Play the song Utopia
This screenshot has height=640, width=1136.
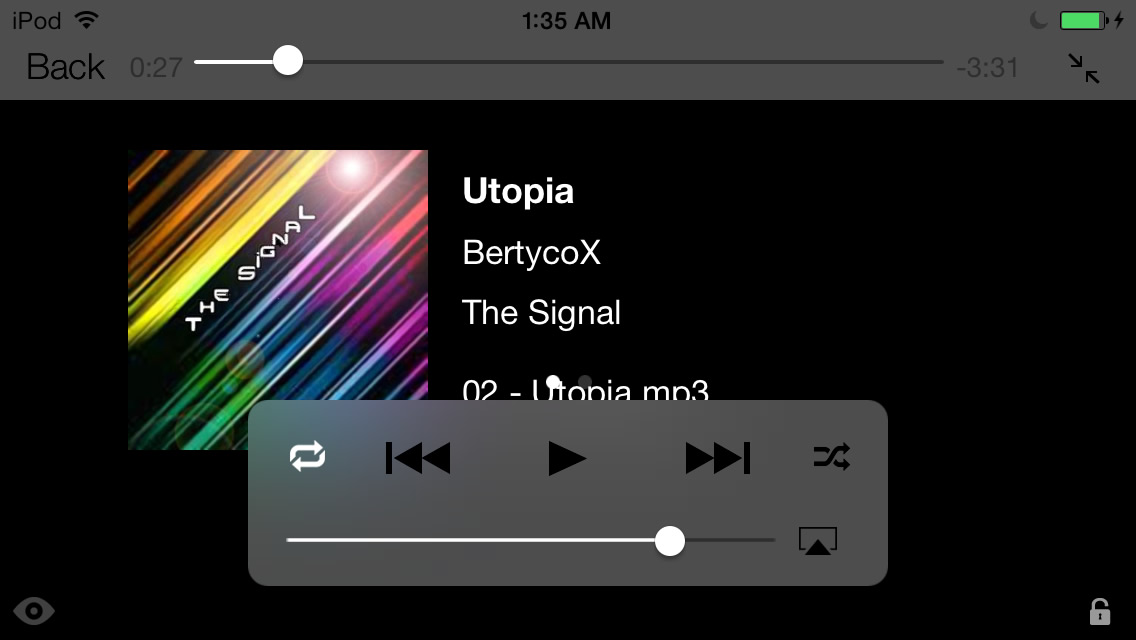point(567,458)
